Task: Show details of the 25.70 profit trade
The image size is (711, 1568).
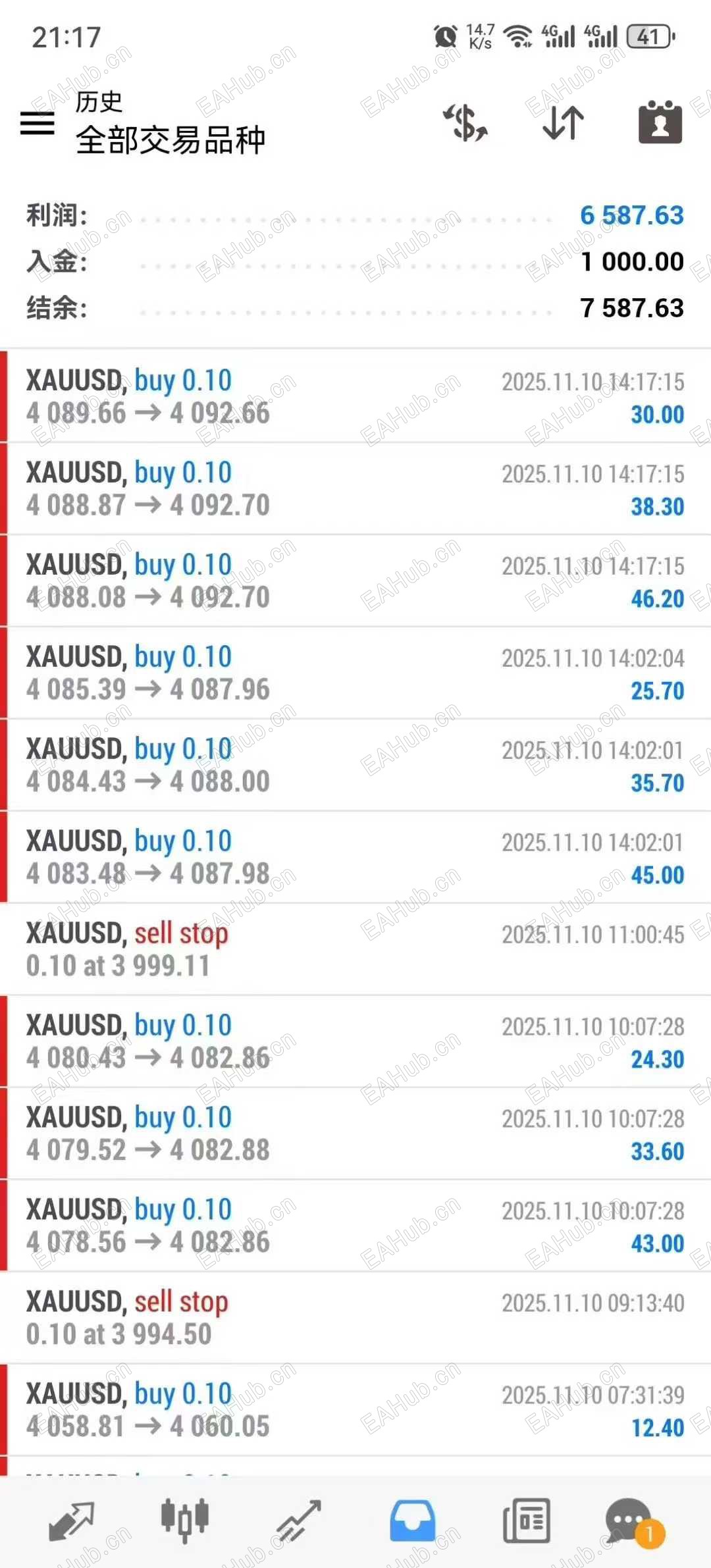Action: [x=355, y=673]
